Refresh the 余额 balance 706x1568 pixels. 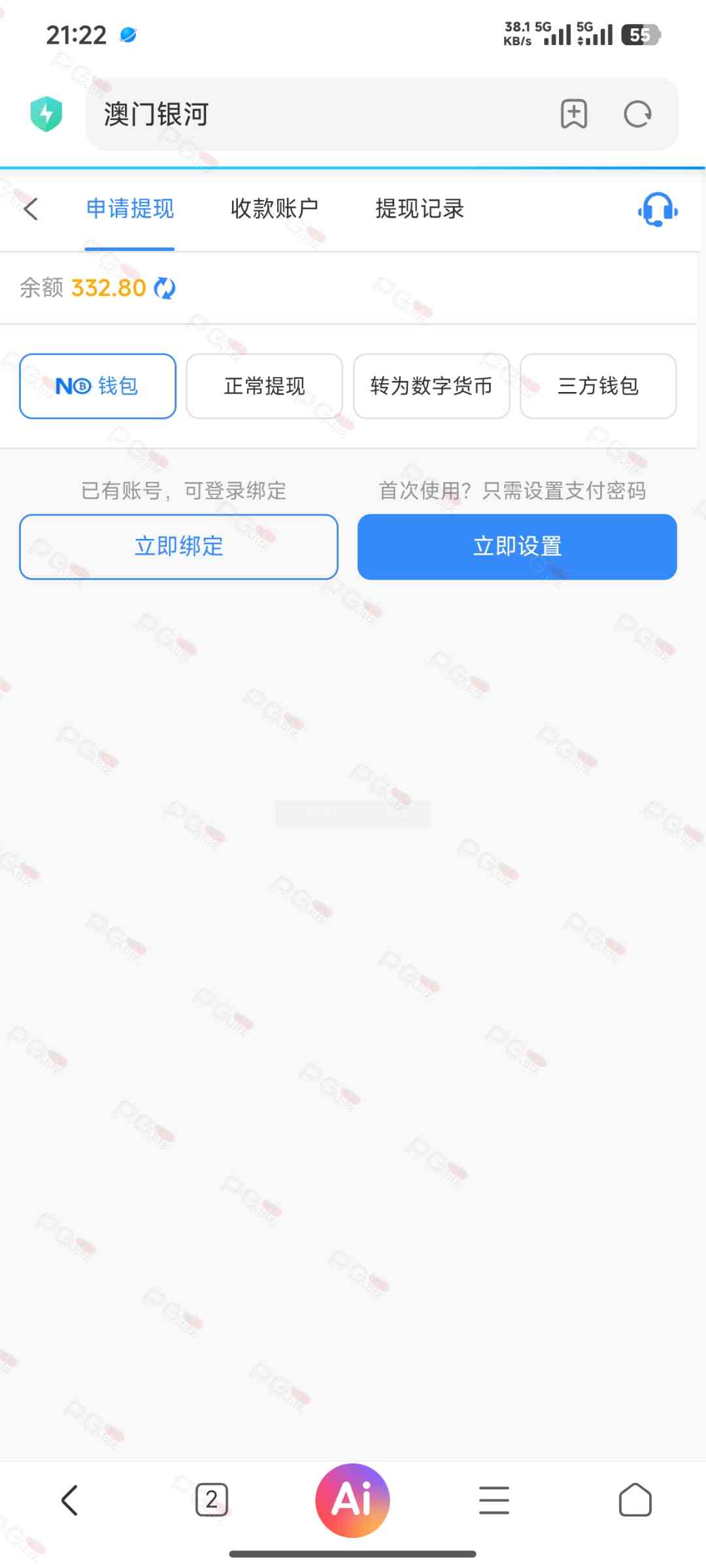point(165,288)
